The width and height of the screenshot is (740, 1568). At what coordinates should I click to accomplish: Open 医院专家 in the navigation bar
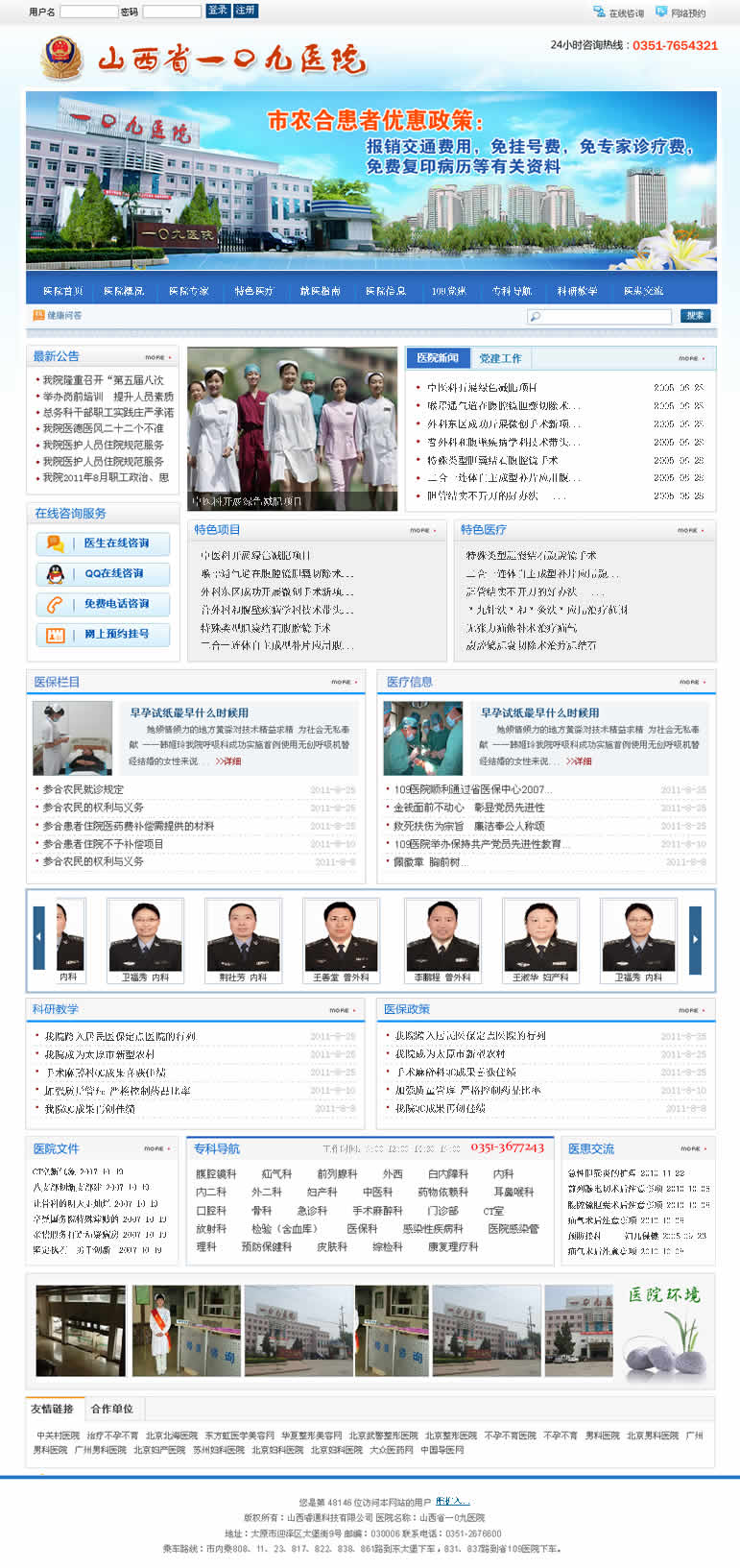click(x=188, y=291)
